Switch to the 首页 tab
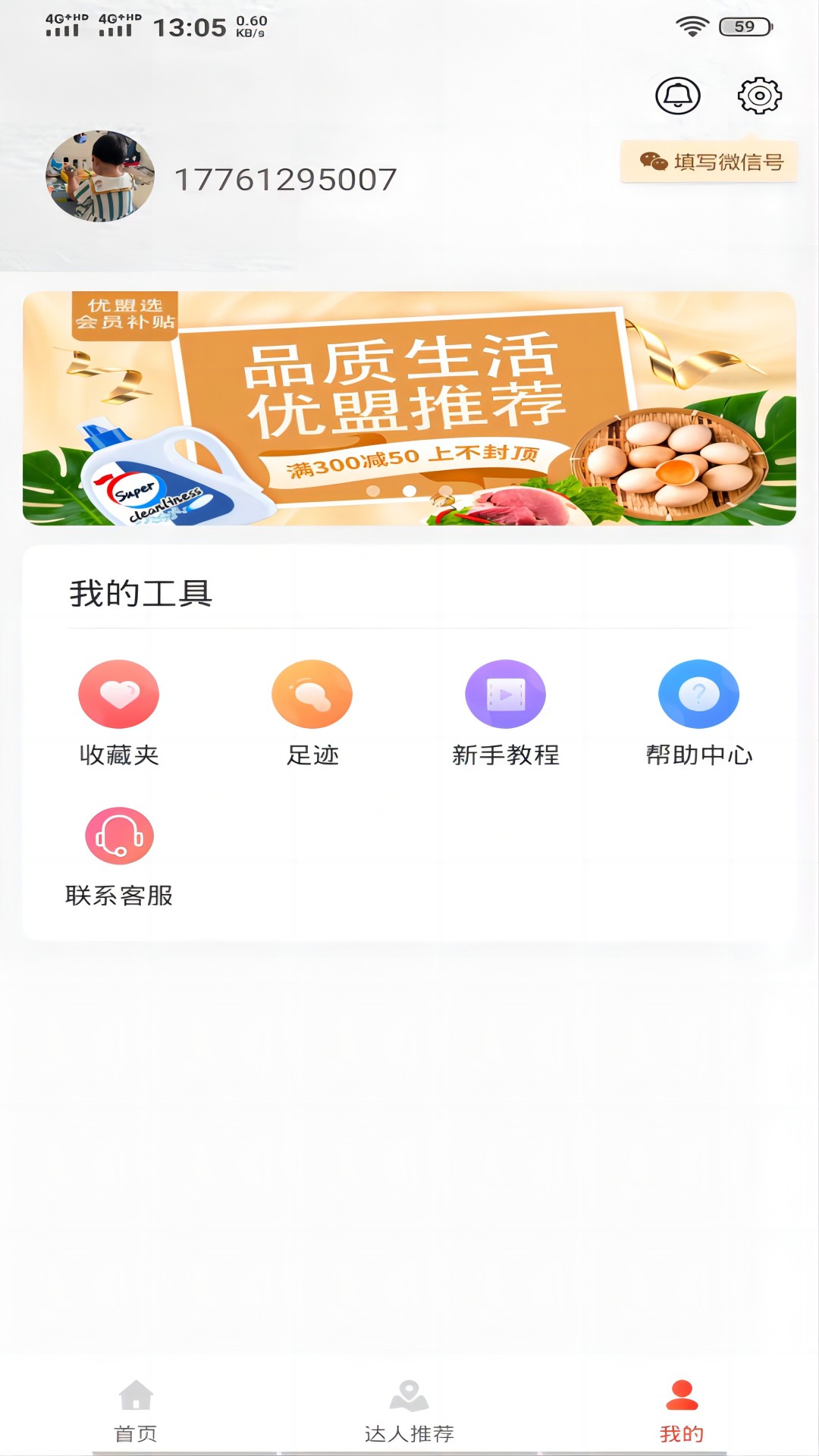The height and width of the screenshot is (1456, 819). 136,1410
